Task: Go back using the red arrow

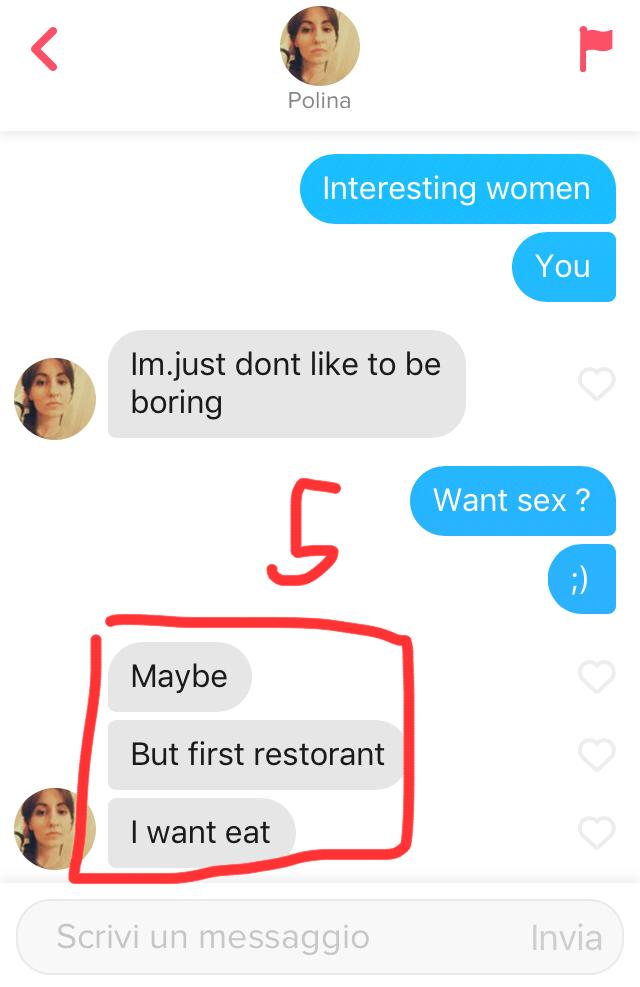Action: (44, 50)
